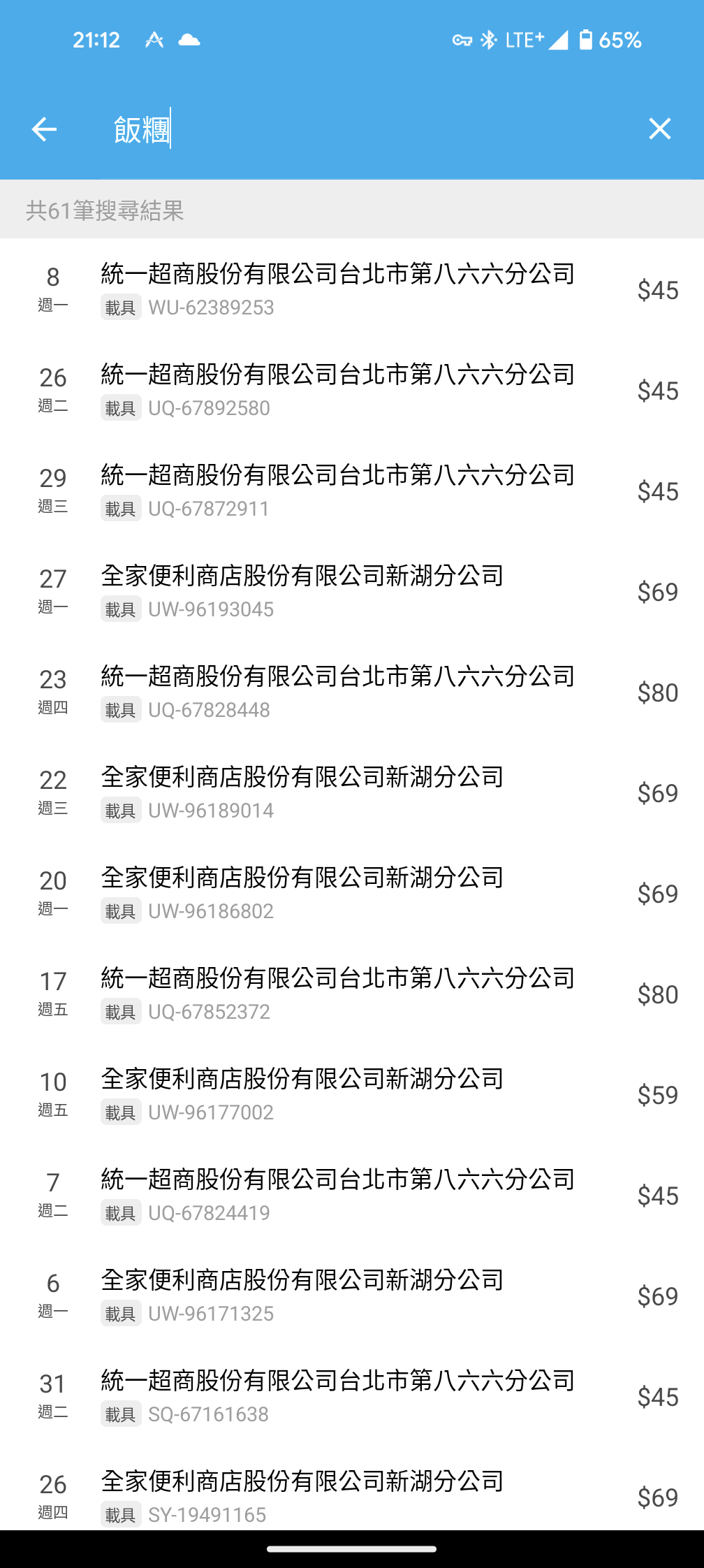Clear the search text with the X

pos(659,129)
